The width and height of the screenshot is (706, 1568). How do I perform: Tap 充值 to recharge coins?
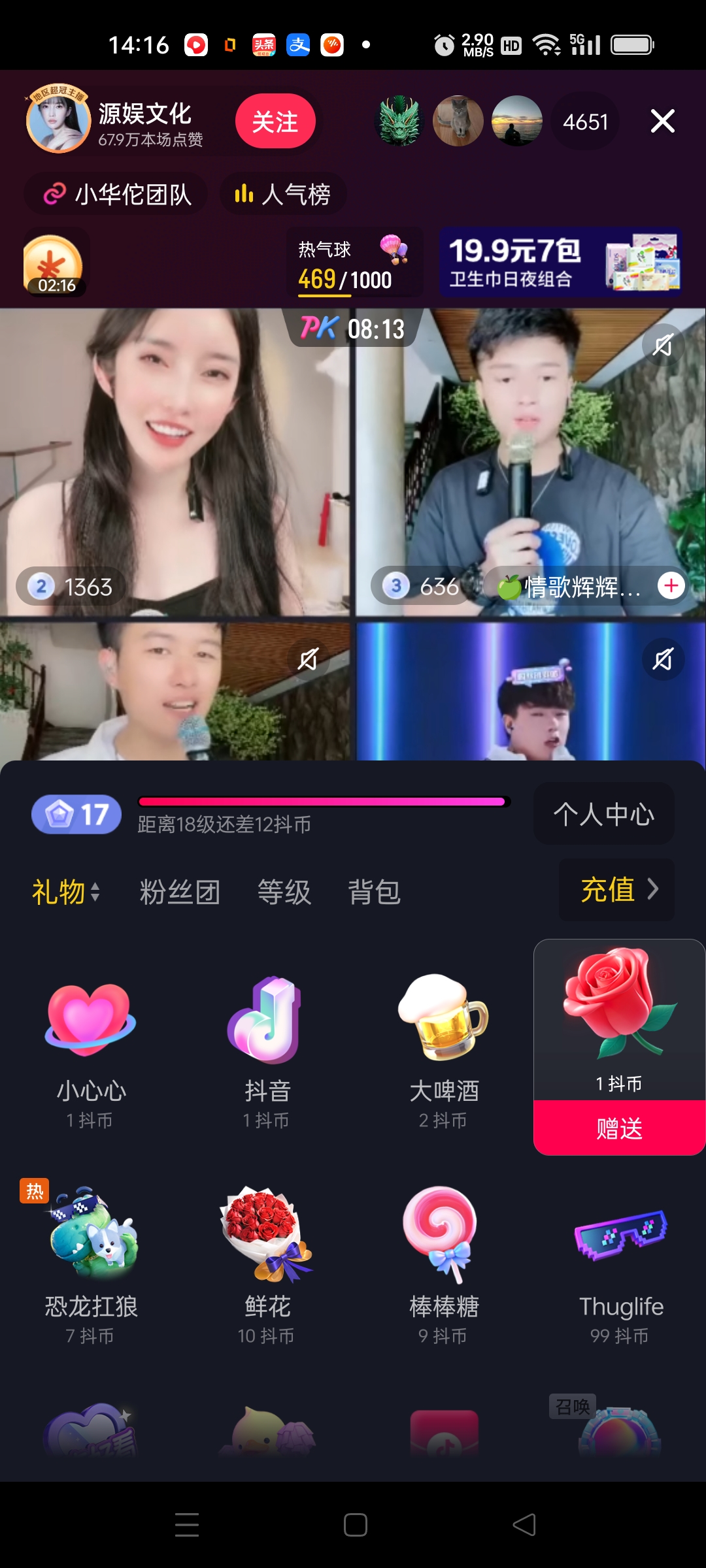click(616, 890)
